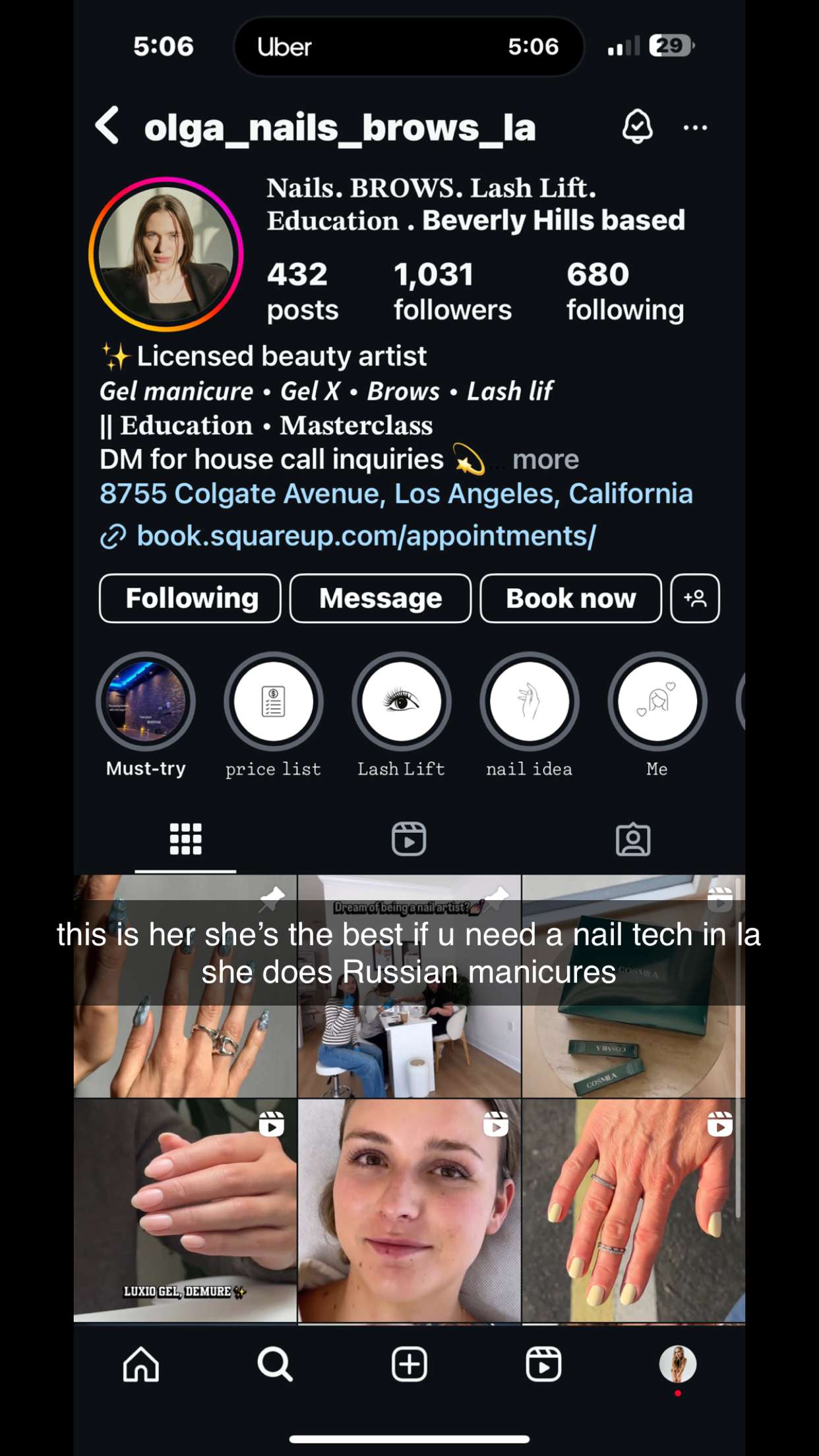Tap the Message button
Image resolution: width=819 pixels, height=1456 pixels.
pos(380,598)
